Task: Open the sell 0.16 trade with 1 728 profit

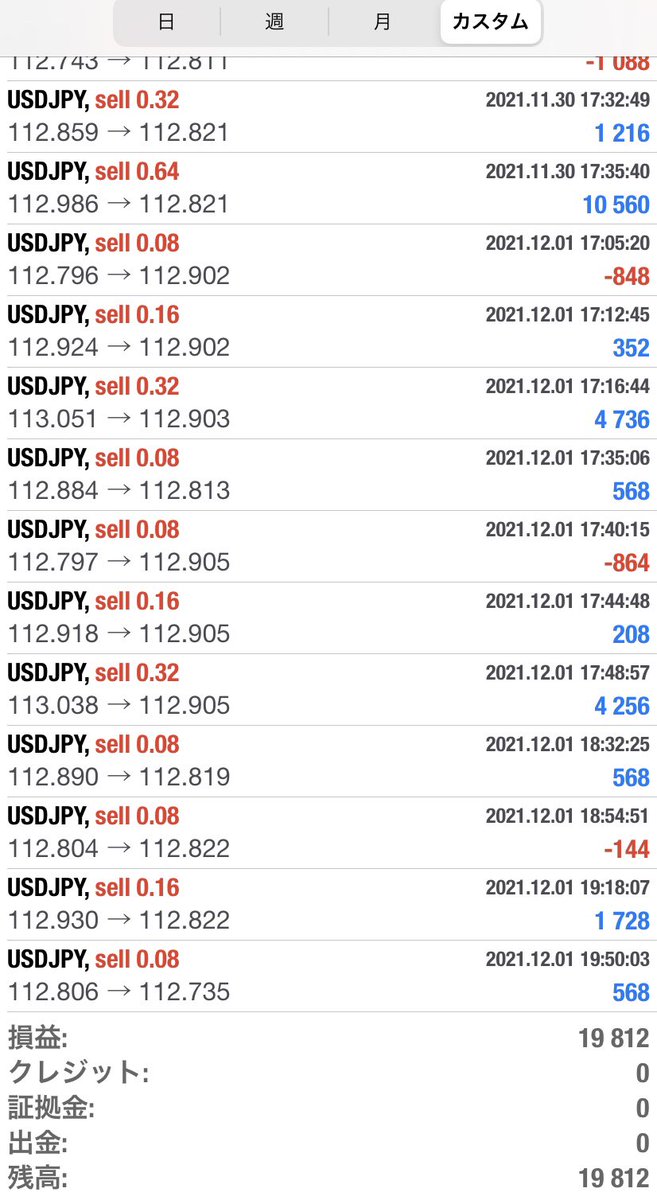Action: click(x=328, y=904)
